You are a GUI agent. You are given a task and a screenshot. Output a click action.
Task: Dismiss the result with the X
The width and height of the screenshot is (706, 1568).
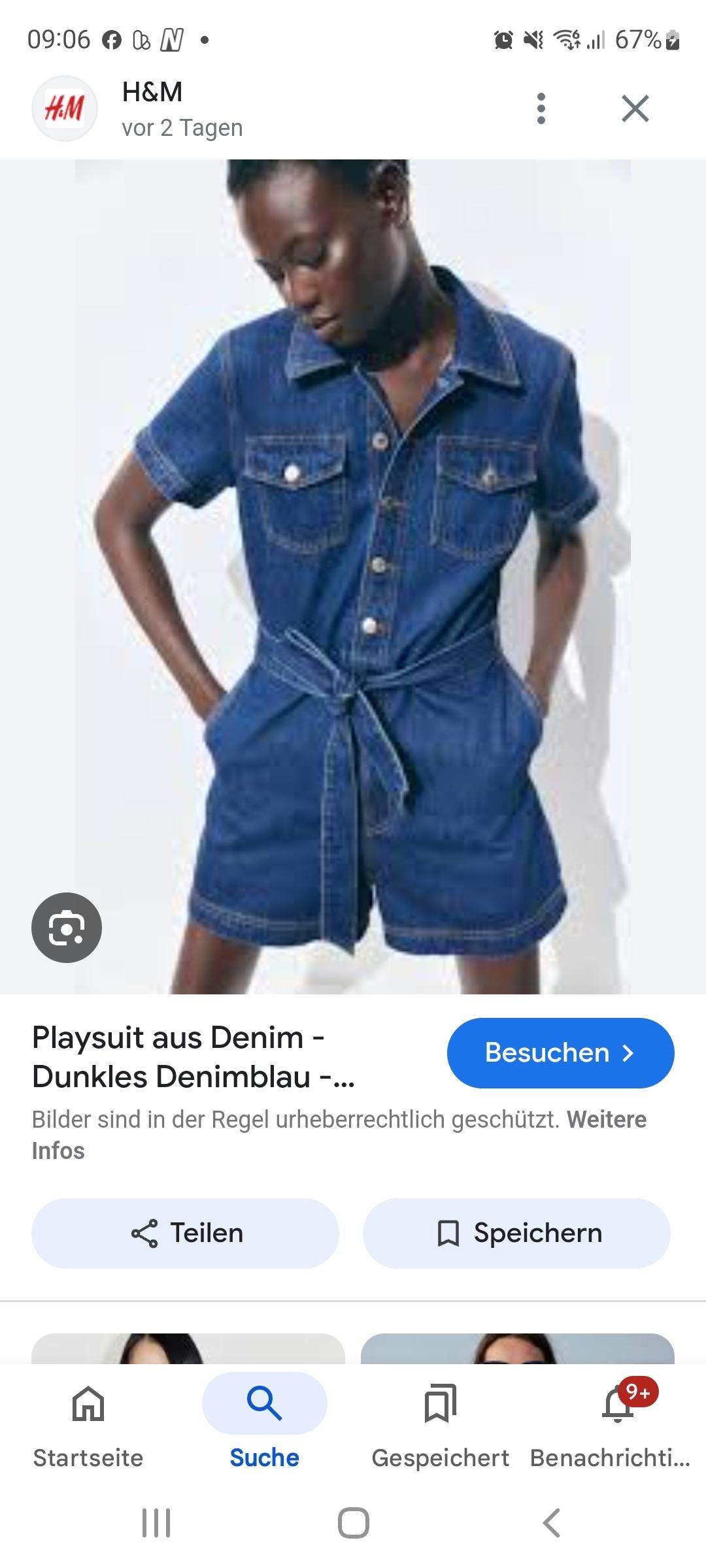[x=635, y=108]
